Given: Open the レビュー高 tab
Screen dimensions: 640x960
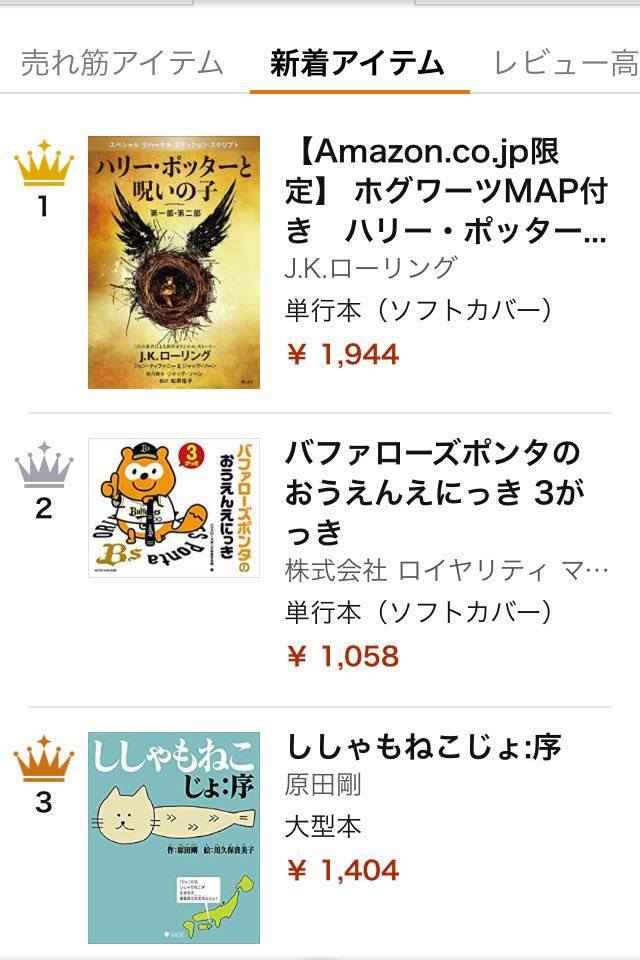Looking at the screenshot, I should click(565, 63).
